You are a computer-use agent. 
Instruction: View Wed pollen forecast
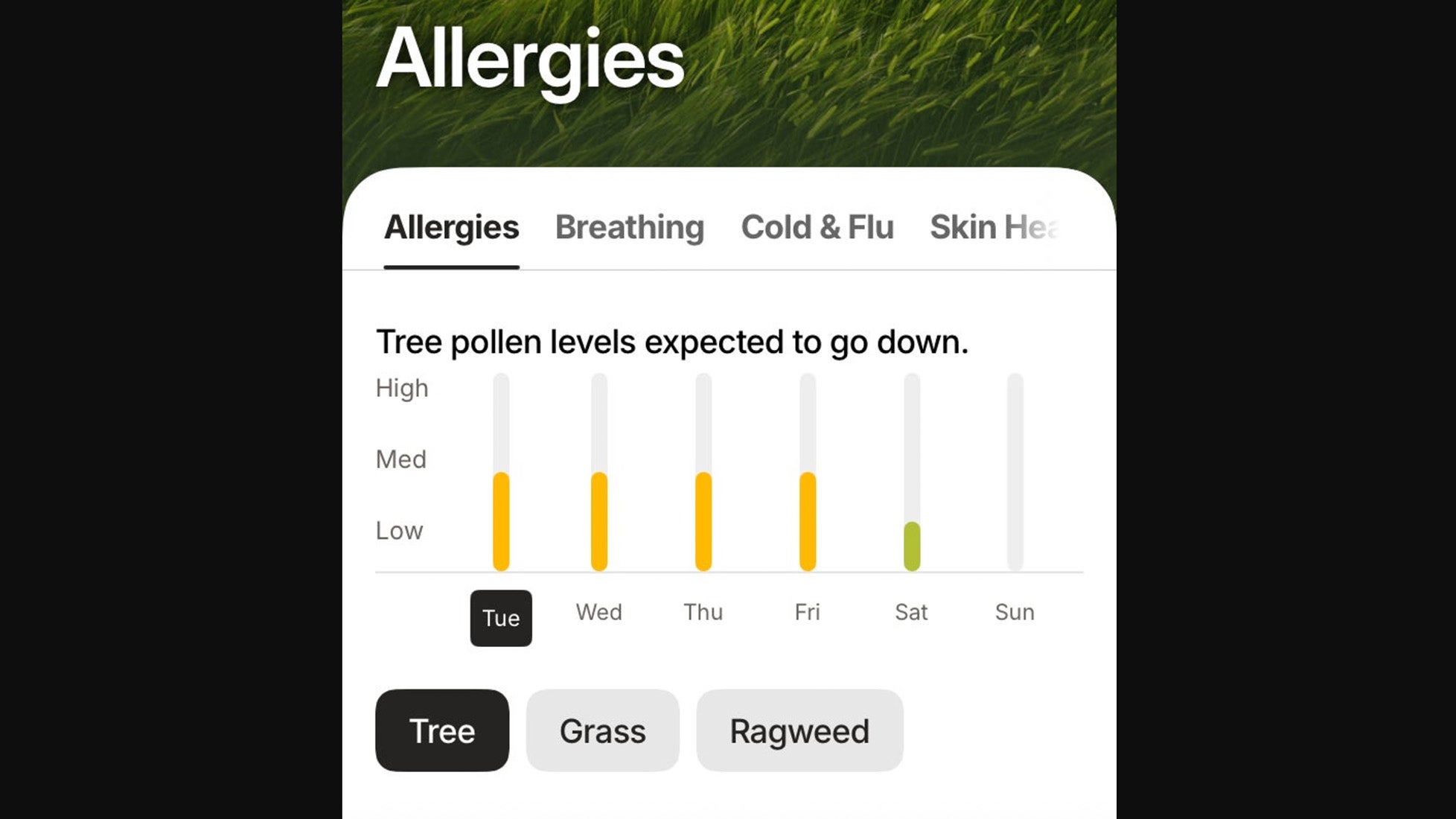point(598,612)
